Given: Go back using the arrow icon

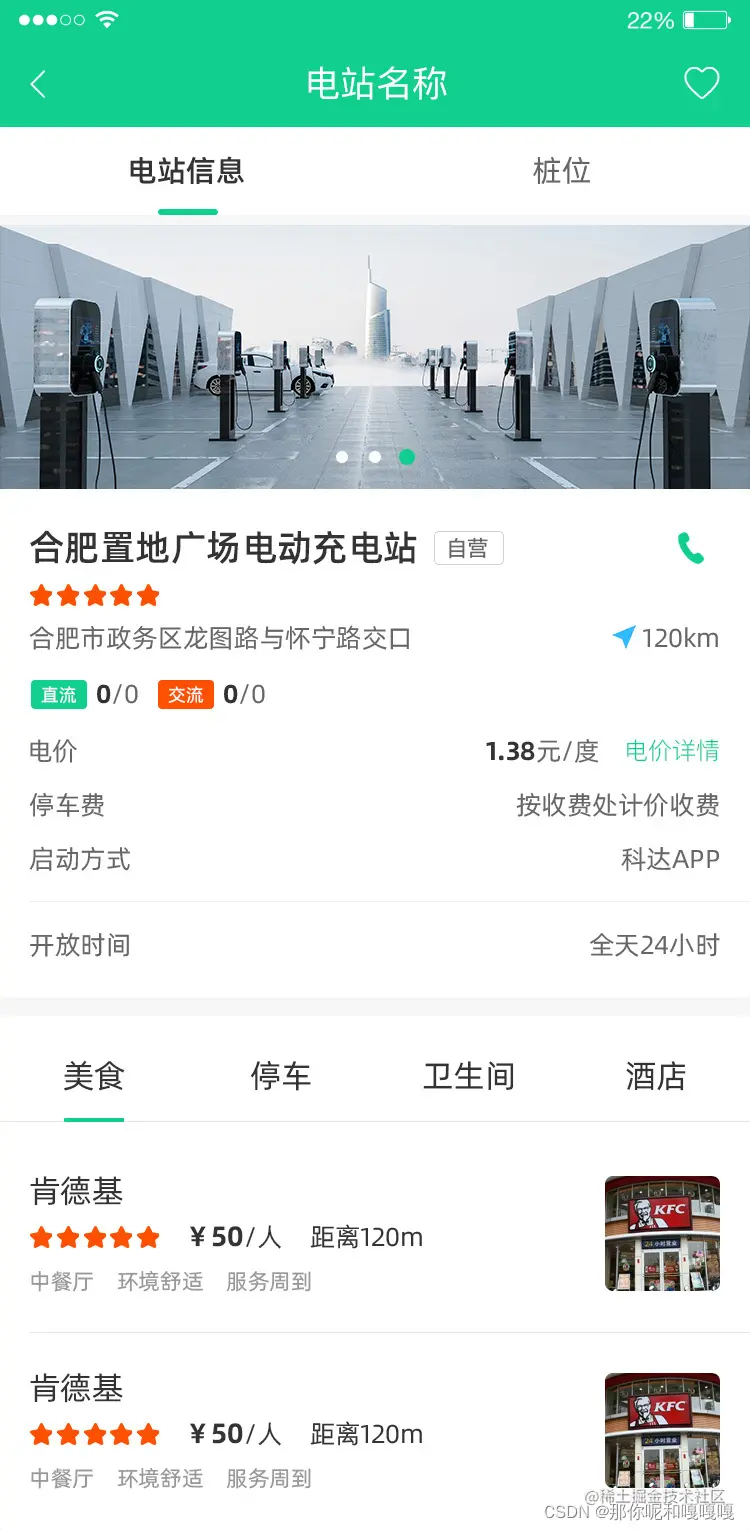Looking at the screenshot, I should click(38, 84).
